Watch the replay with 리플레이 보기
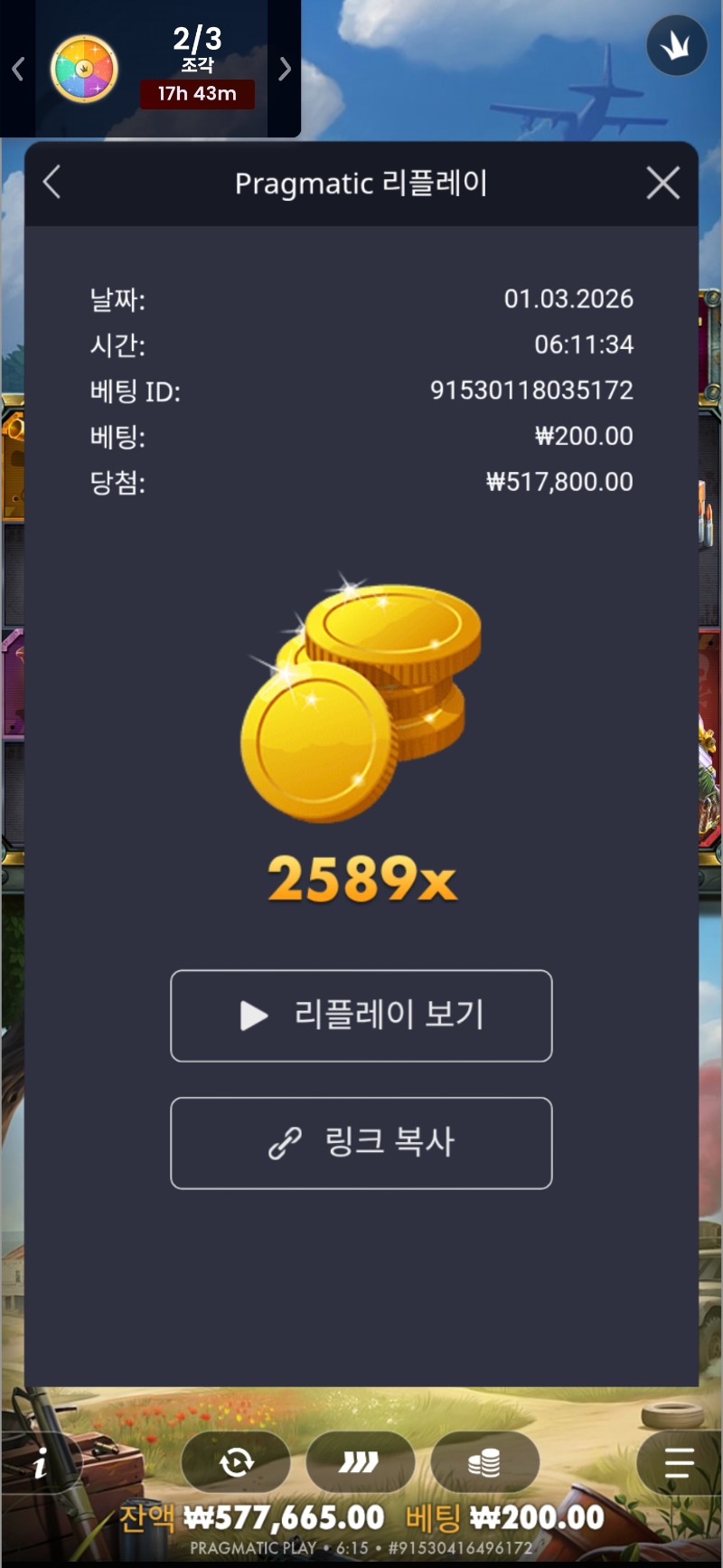This screenshot has width=723, height=1568. tap(361, 1015)
